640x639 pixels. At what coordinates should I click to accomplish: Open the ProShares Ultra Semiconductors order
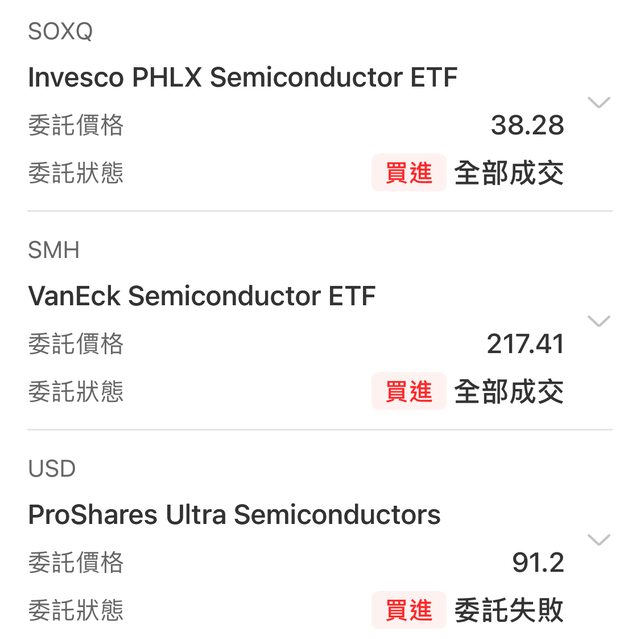pos(234,515)
